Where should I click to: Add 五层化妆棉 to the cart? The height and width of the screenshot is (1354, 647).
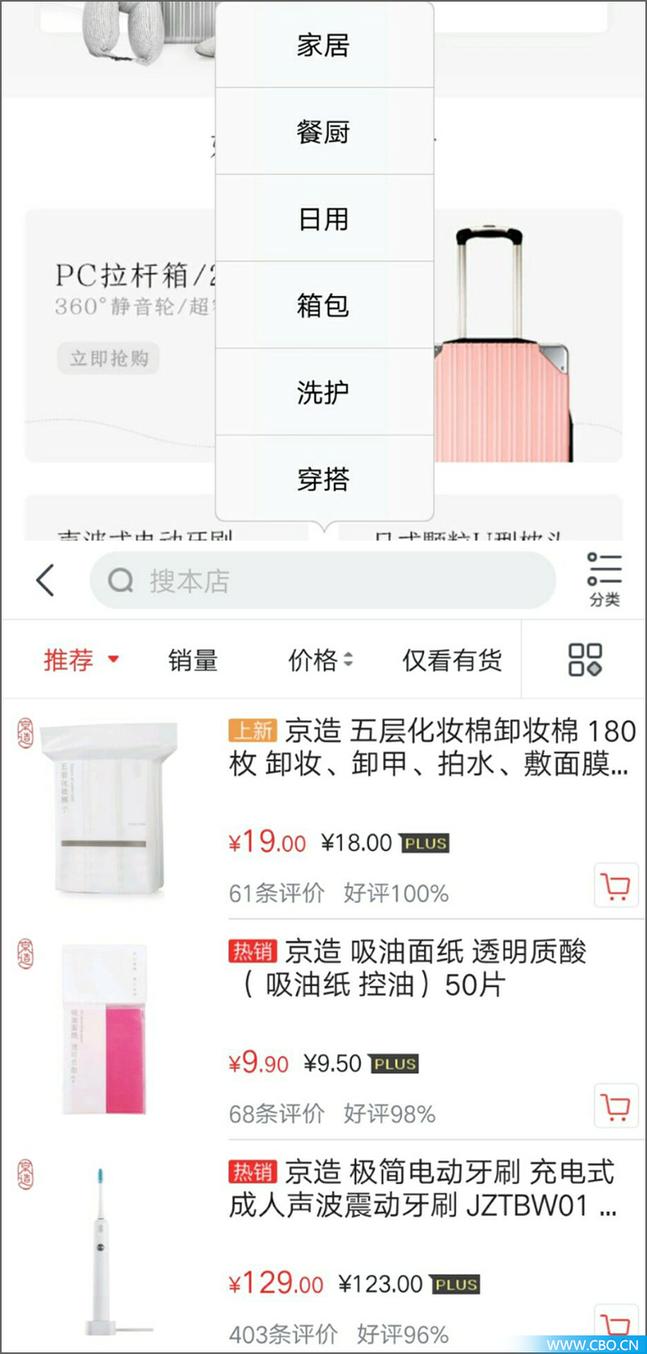pyautogui.click(x=616, y=885)
